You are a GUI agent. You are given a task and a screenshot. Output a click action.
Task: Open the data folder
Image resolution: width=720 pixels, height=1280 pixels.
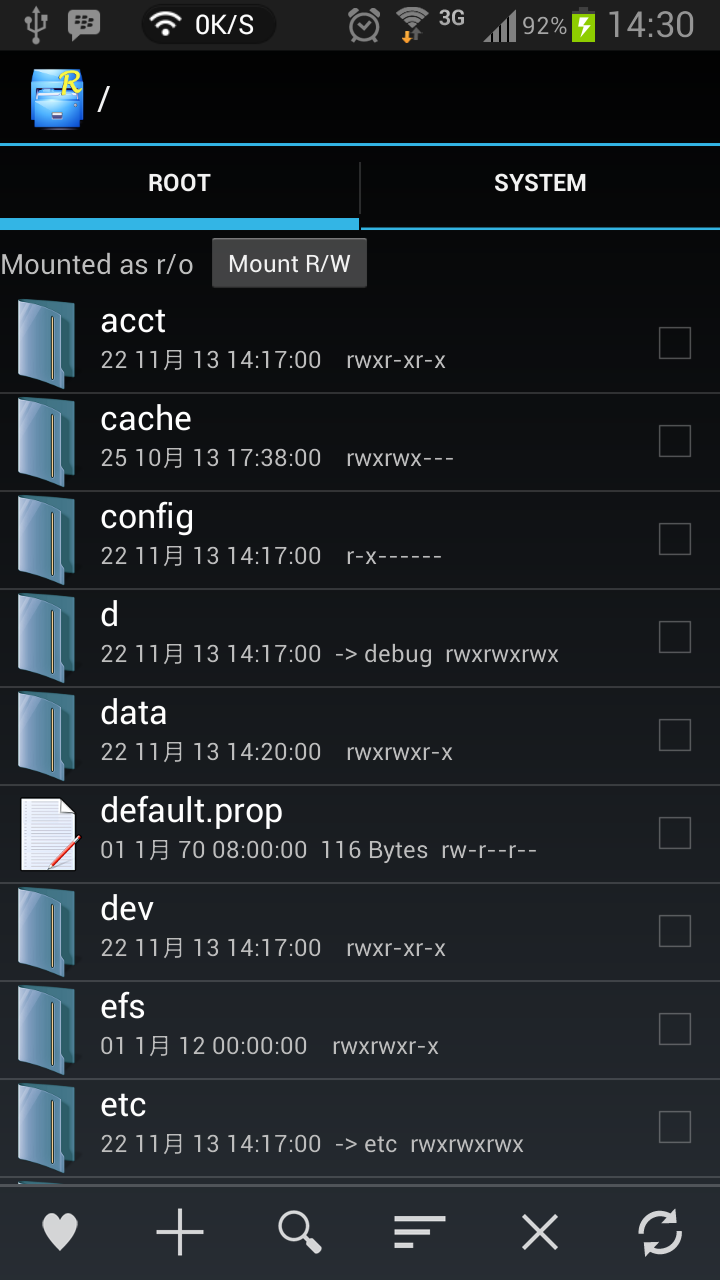360,735
